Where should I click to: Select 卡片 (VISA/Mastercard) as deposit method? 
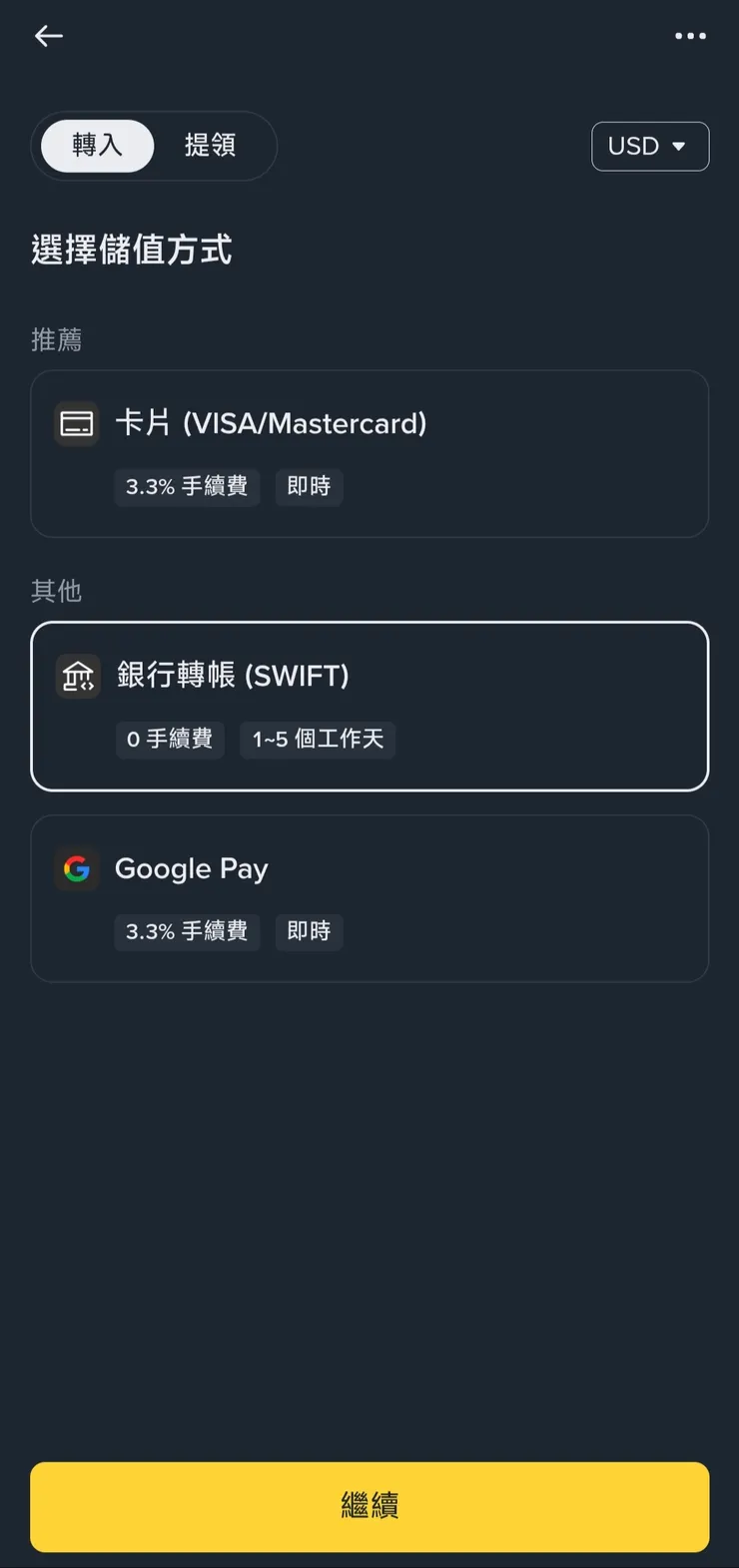coord(369,454)
